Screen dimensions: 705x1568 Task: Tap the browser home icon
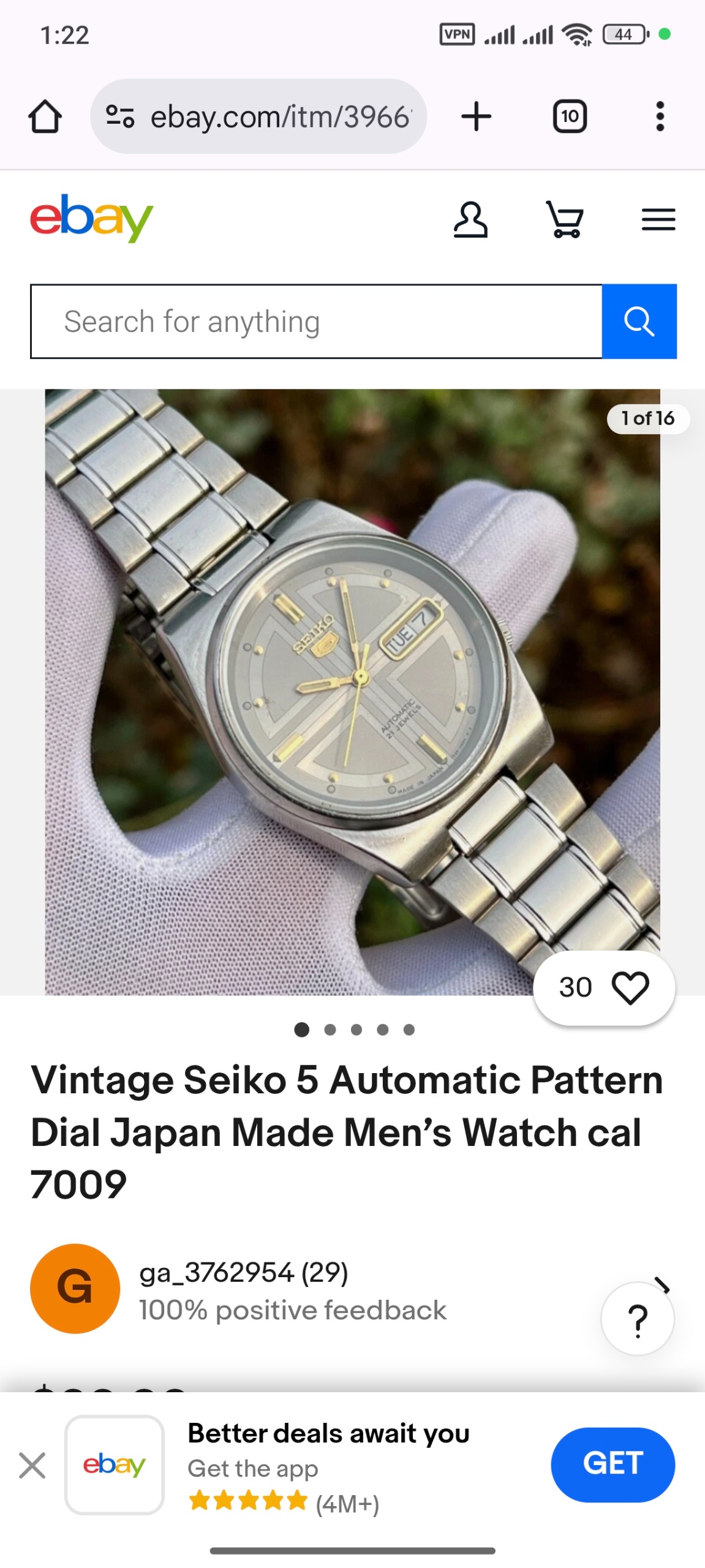[45, 116]
